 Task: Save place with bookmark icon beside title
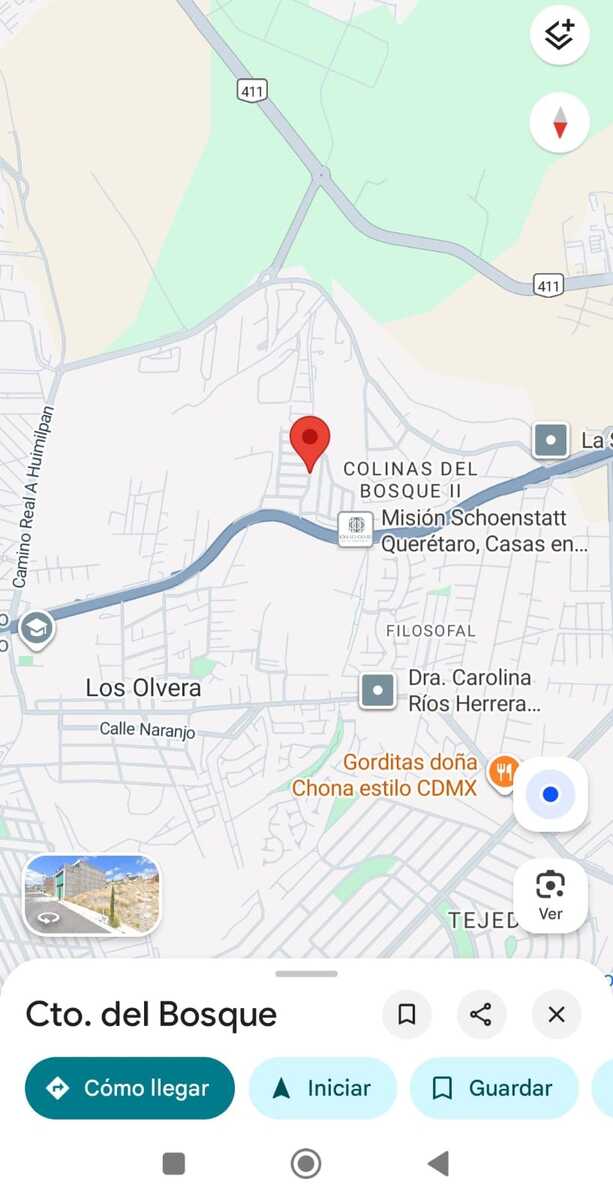[407, 1015]
